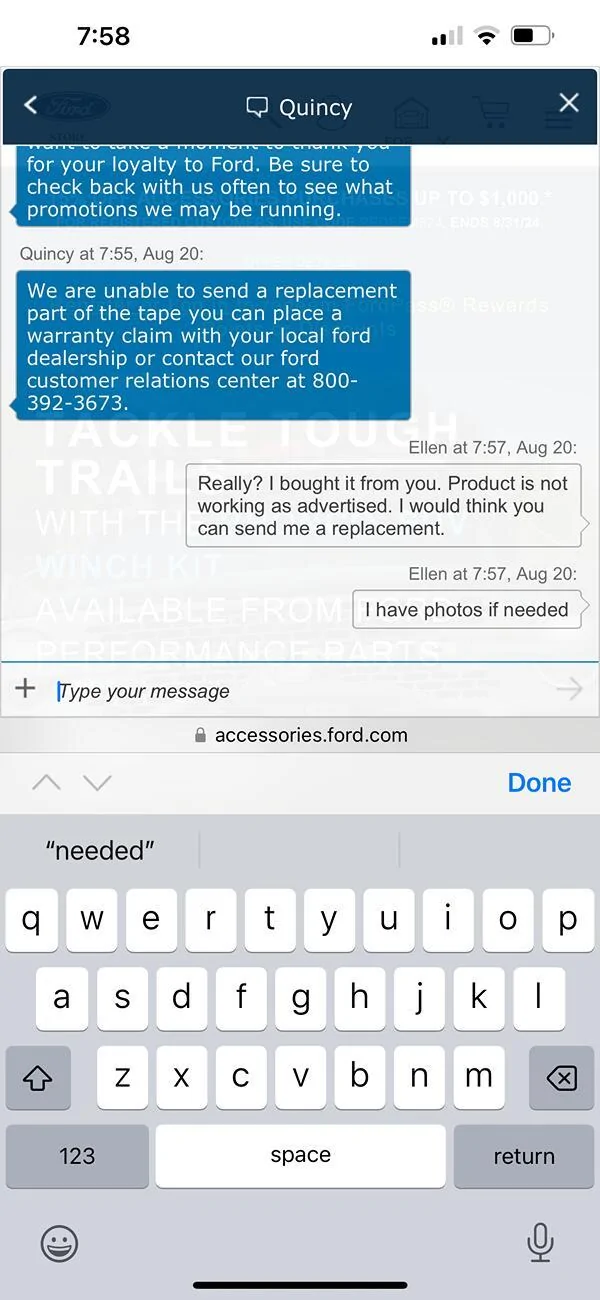Image resolution: width=600 pixels, height=1300 pixels.
Task: Go back from the Quincy chat
Action: (x=30, y=105)
